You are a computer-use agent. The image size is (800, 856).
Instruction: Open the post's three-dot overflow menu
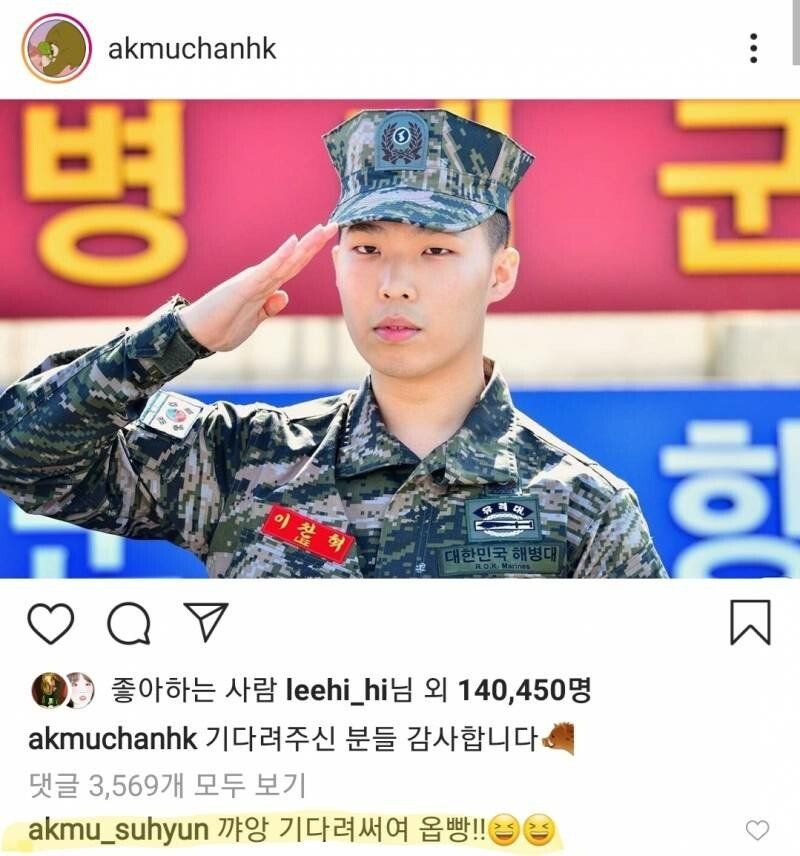click(753, 47)
